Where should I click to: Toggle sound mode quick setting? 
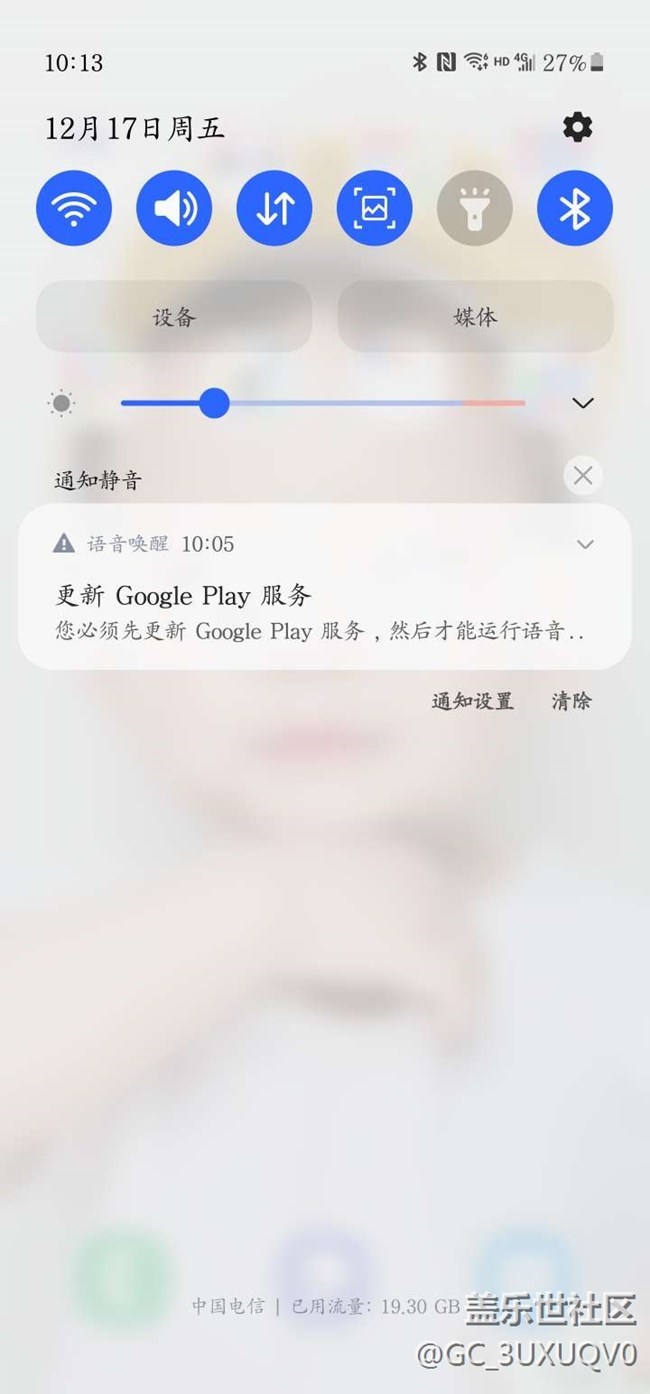[x=174, y=208]
